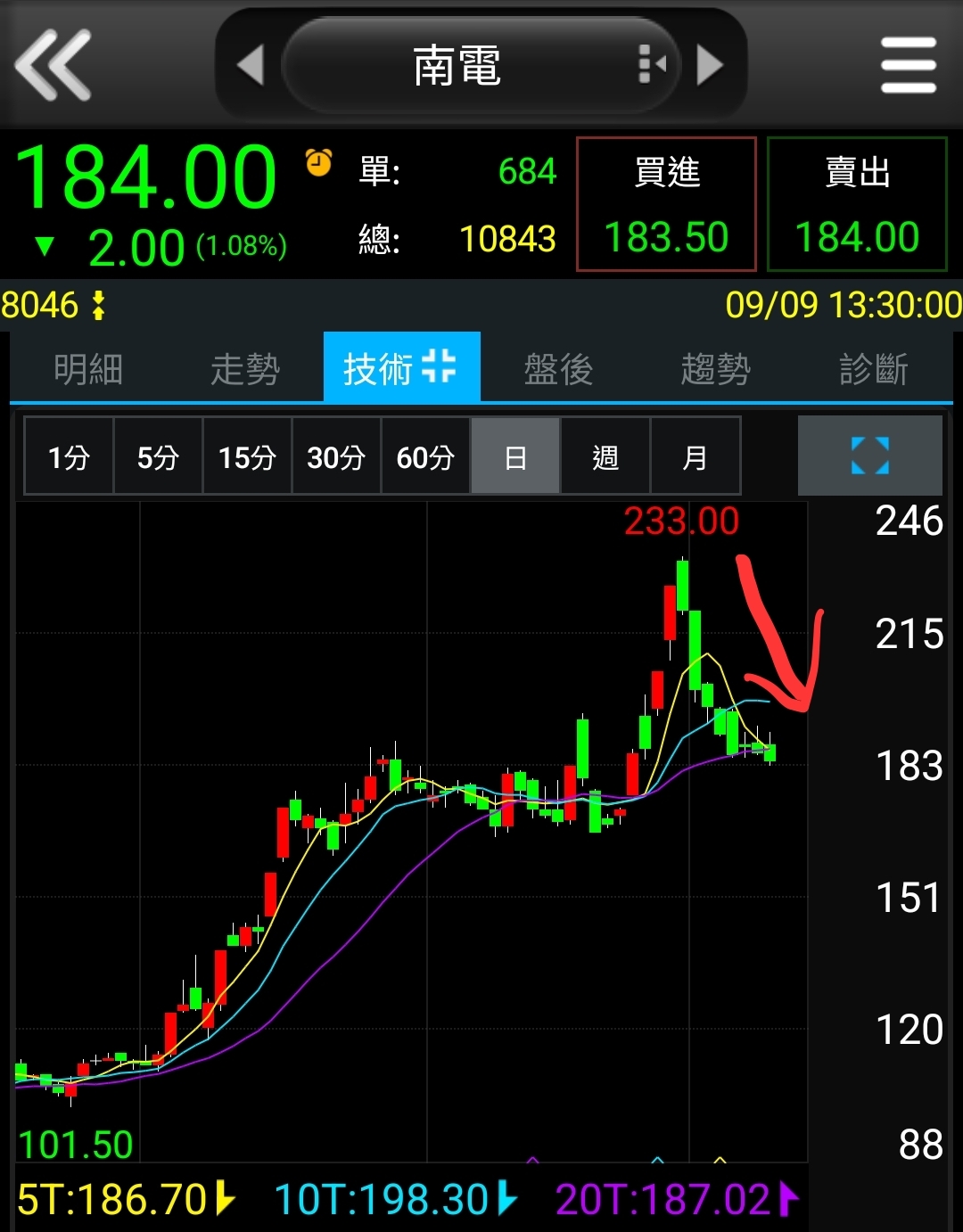
Task: Switch chart to monthly 月 view
Action: click(x=695, y=456)
